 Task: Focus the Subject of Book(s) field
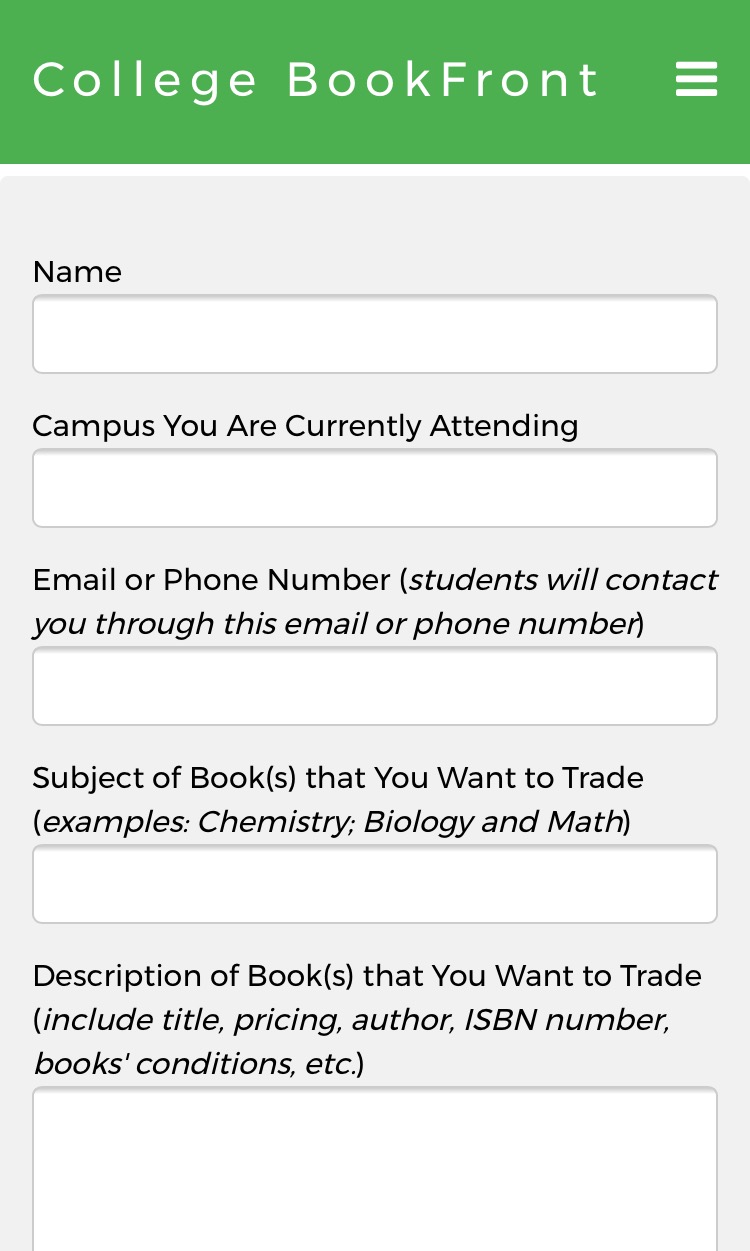(375, 884)
